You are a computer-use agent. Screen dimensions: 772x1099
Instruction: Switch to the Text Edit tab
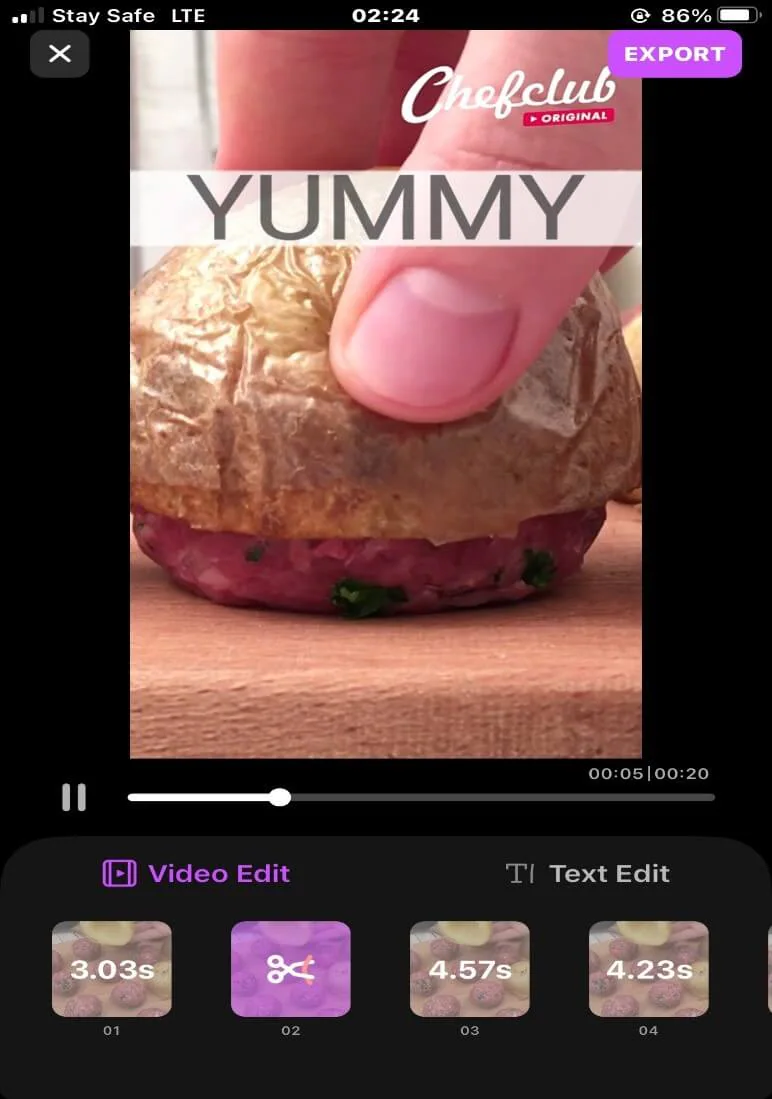tap(588, 873)
